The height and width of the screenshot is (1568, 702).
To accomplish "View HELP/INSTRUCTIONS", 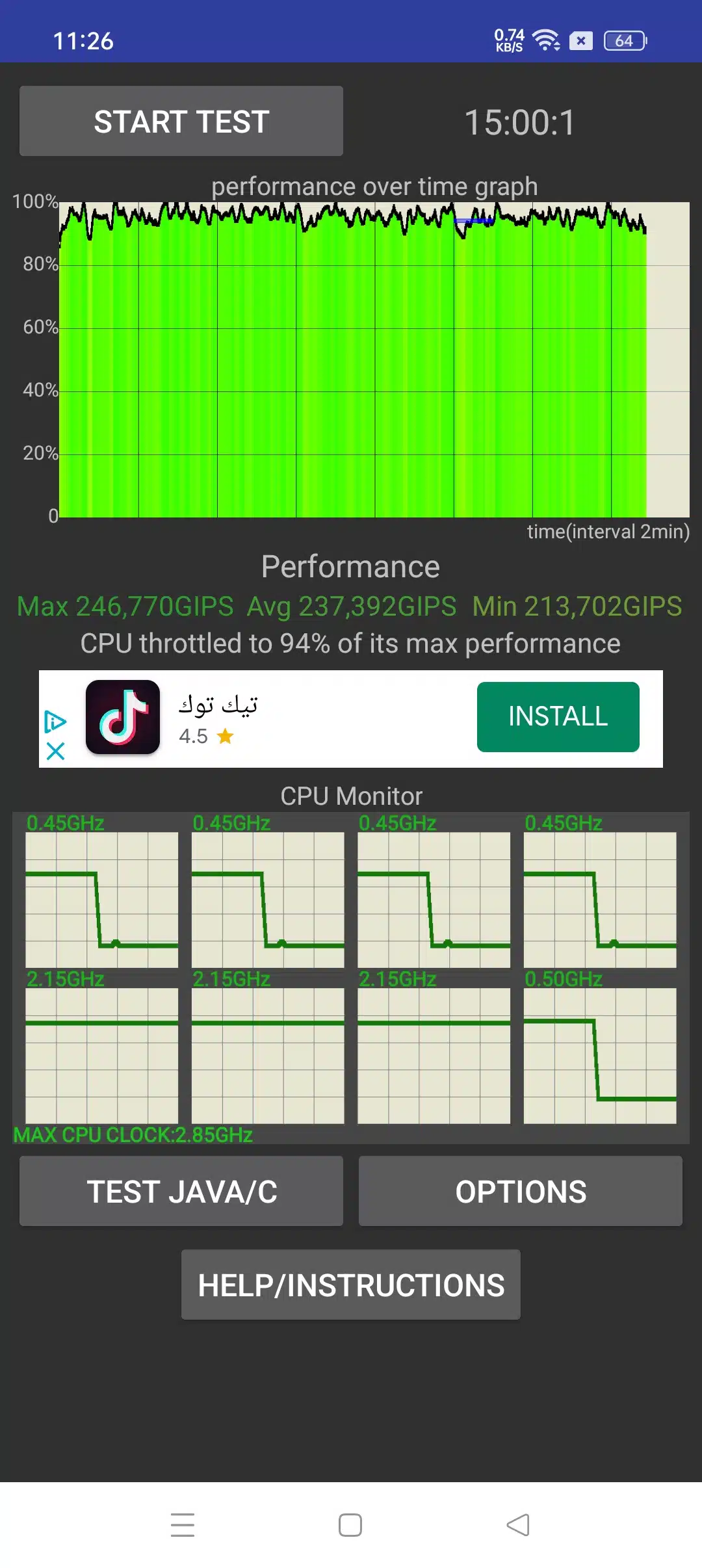I will (x=351, y=1285).
